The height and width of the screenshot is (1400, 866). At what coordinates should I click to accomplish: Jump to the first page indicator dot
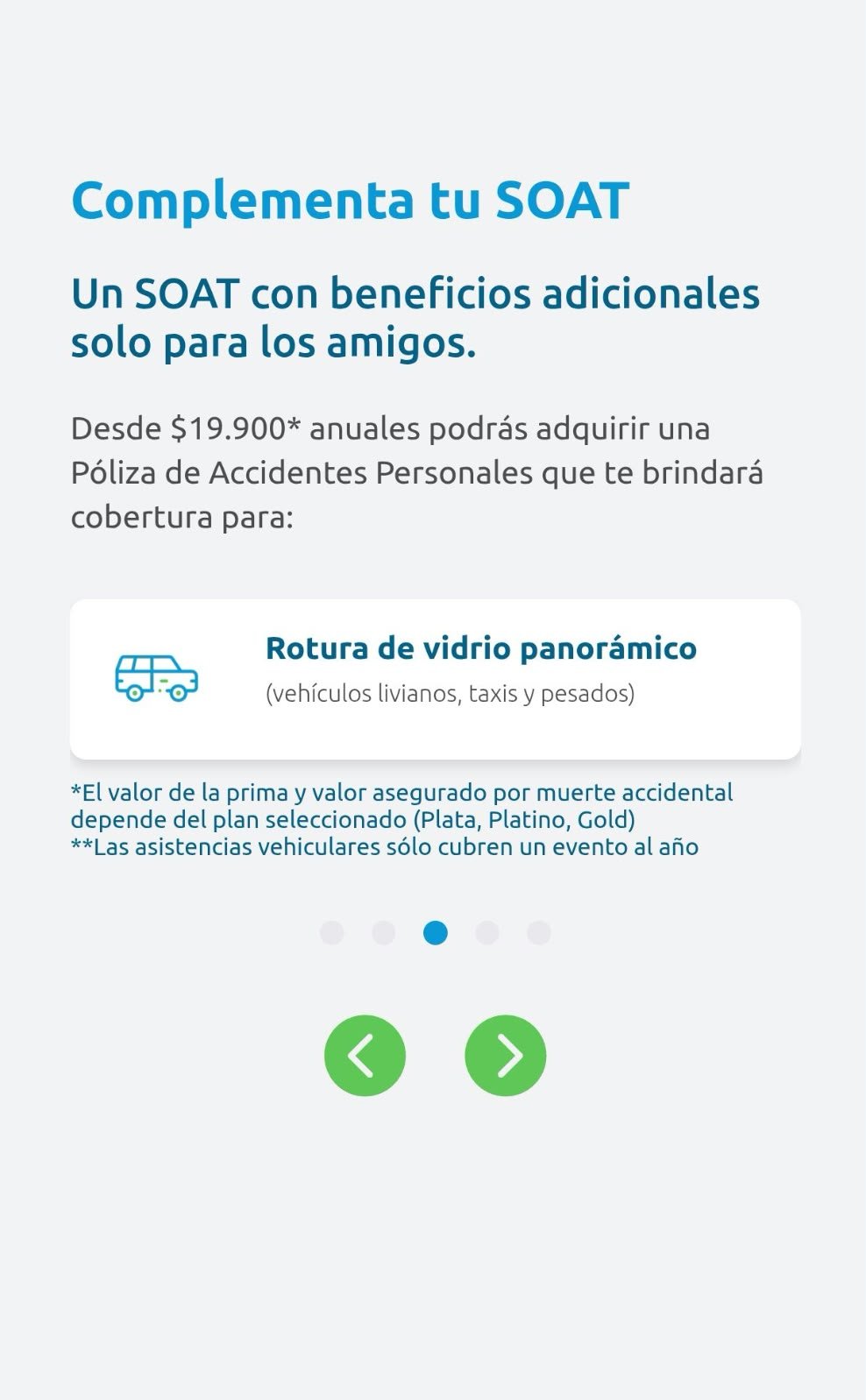(x=331, y=933)
